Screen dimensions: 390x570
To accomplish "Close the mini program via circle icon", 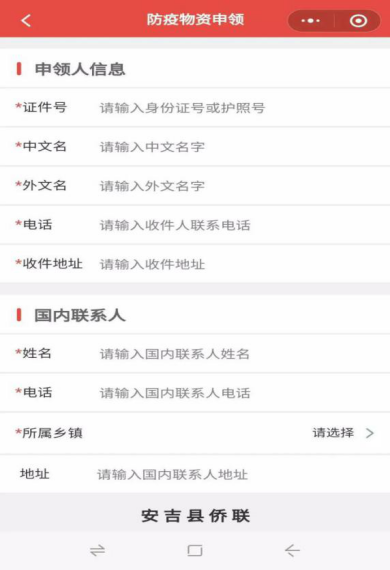I will pyautogui.click(x=358, y=21).
